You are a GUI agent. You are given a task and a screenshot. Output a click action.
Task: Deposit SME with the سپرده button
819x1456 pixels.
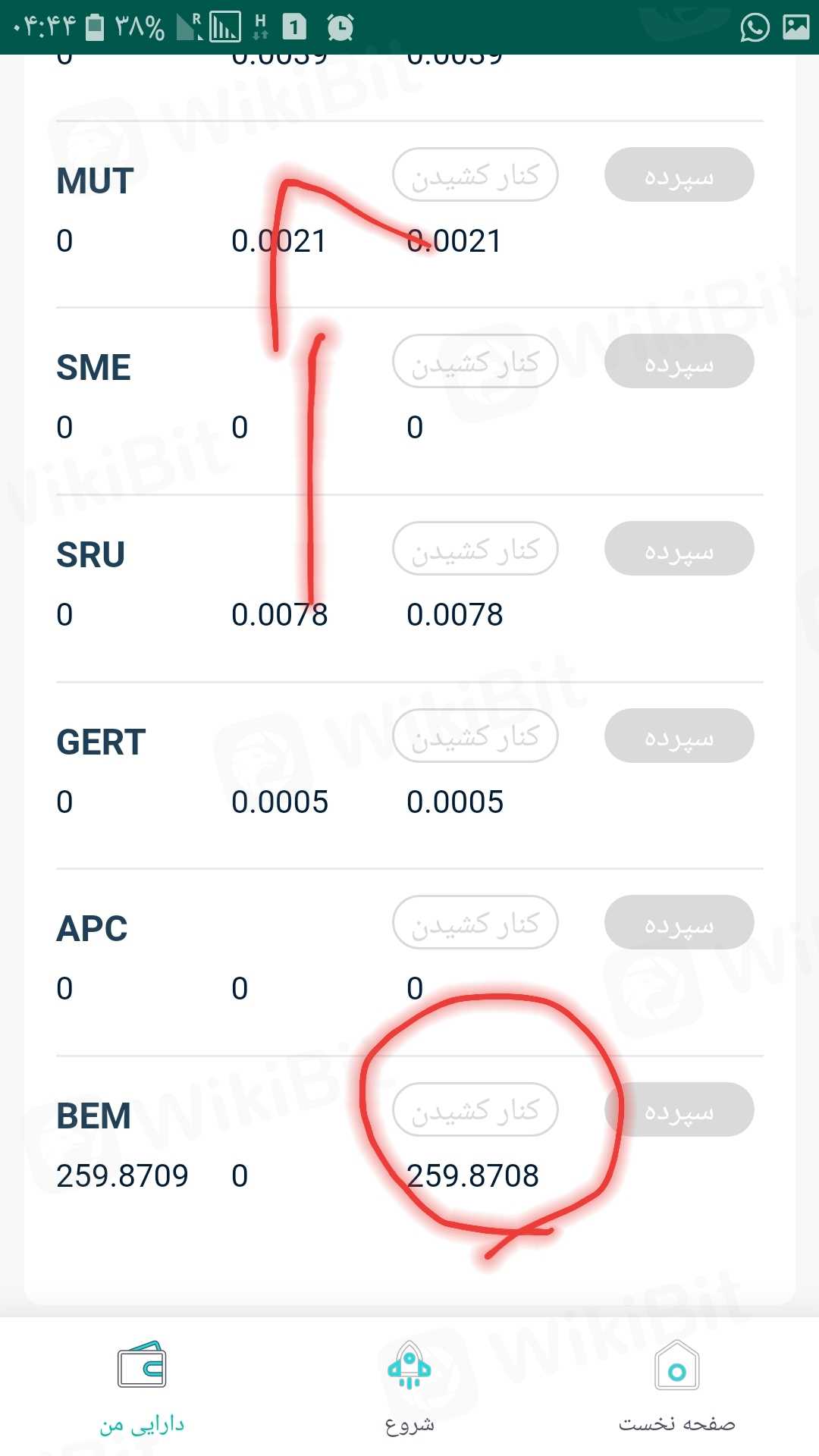[x=679, y=362]
